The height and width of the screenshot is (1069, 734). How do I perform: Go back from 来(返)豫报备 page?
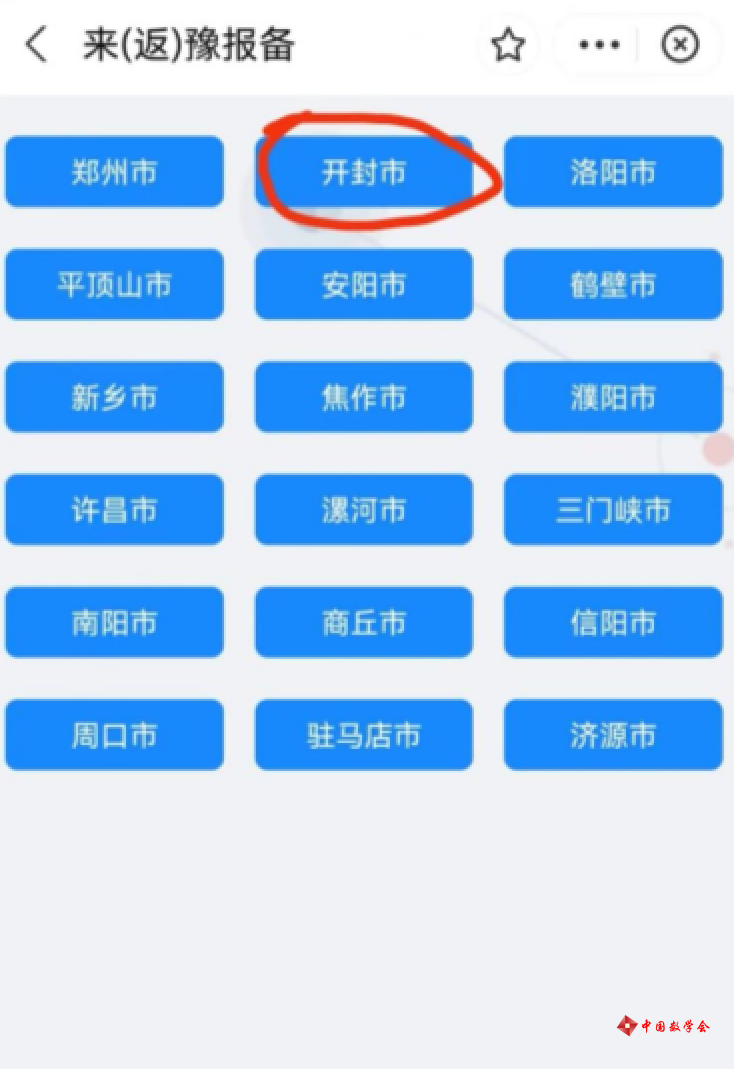pyautogui.click(x=37, y=45)
